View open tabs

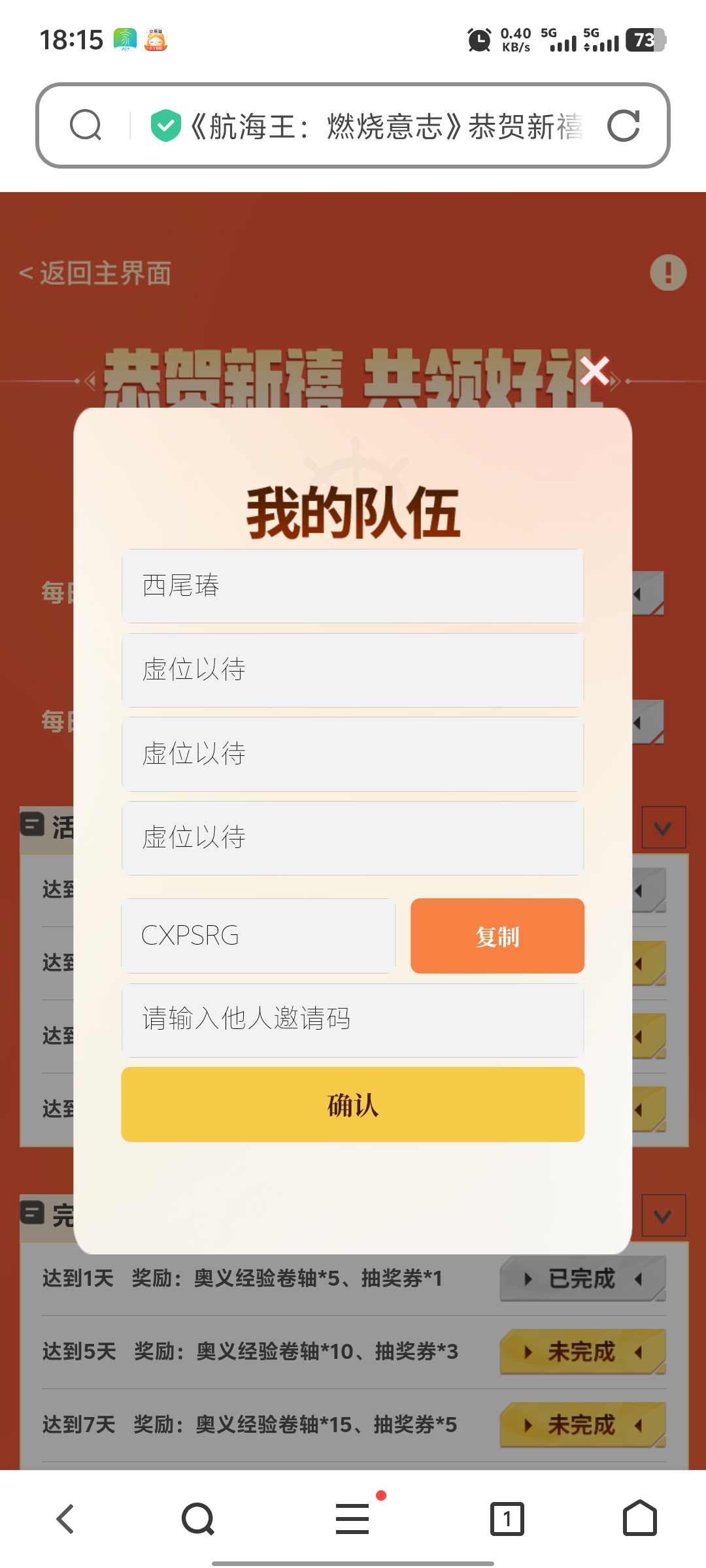[507, 1518]
